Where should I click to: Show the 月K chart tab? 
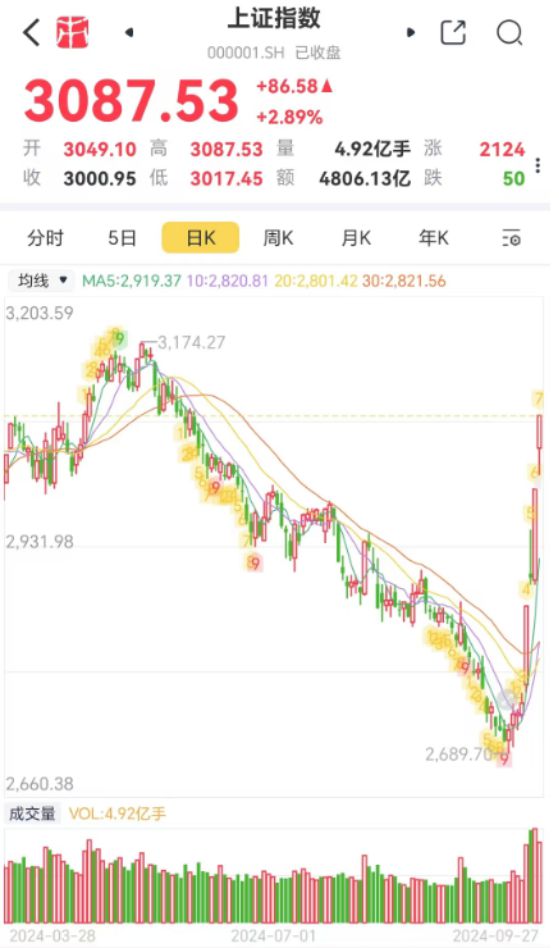coord(356,238)
